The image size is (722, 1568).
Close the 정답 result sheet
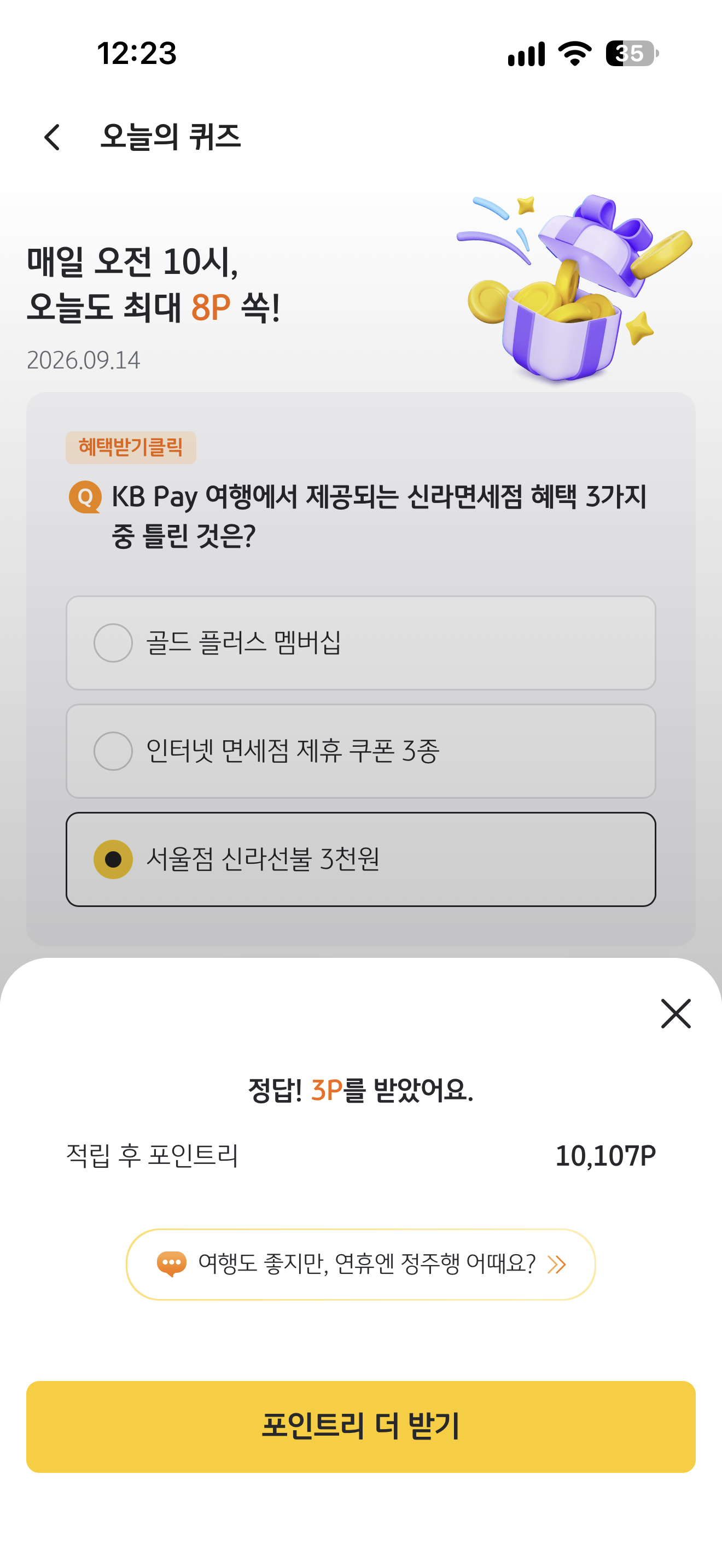click(x=676, y=1014)
